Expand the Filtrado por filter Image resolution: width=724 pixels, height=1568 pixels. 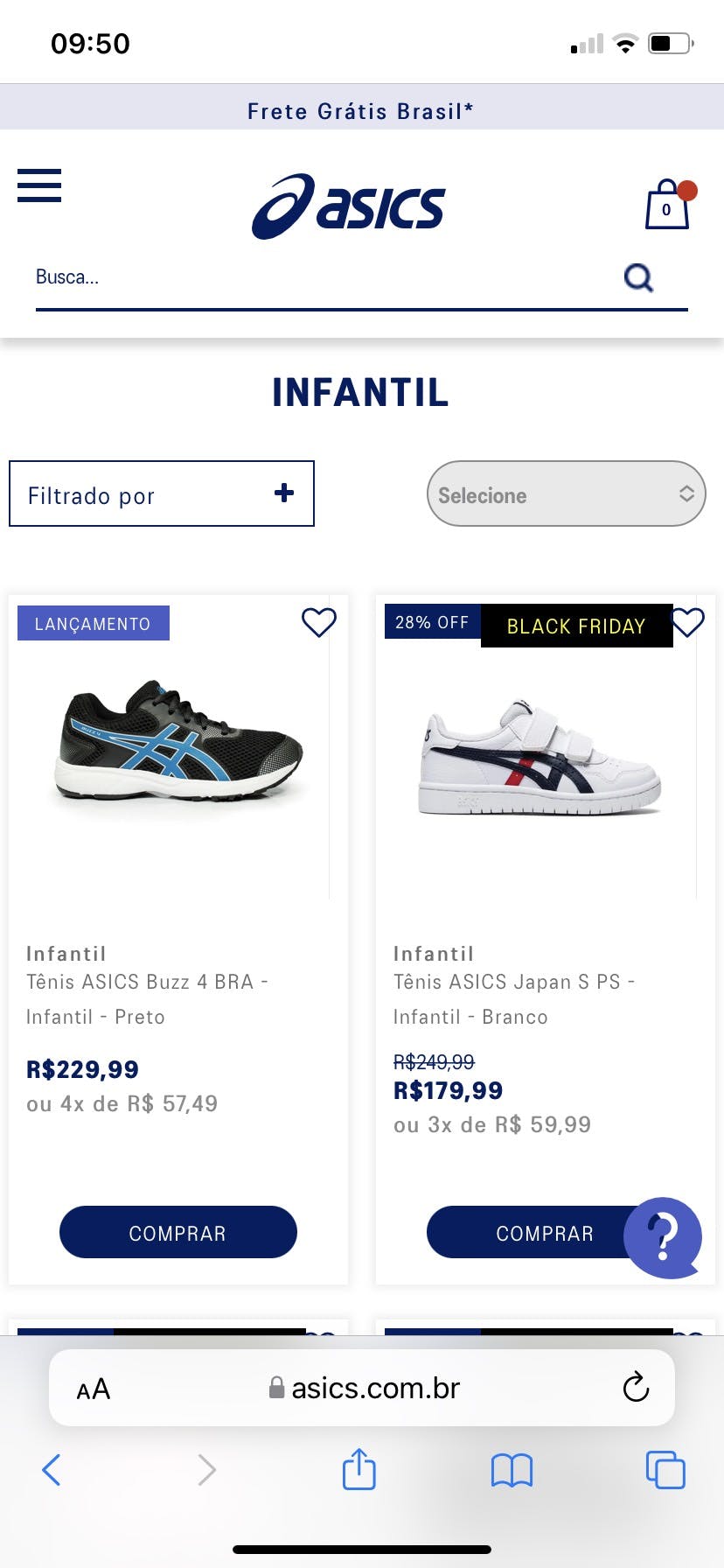(x=162, y=493)
